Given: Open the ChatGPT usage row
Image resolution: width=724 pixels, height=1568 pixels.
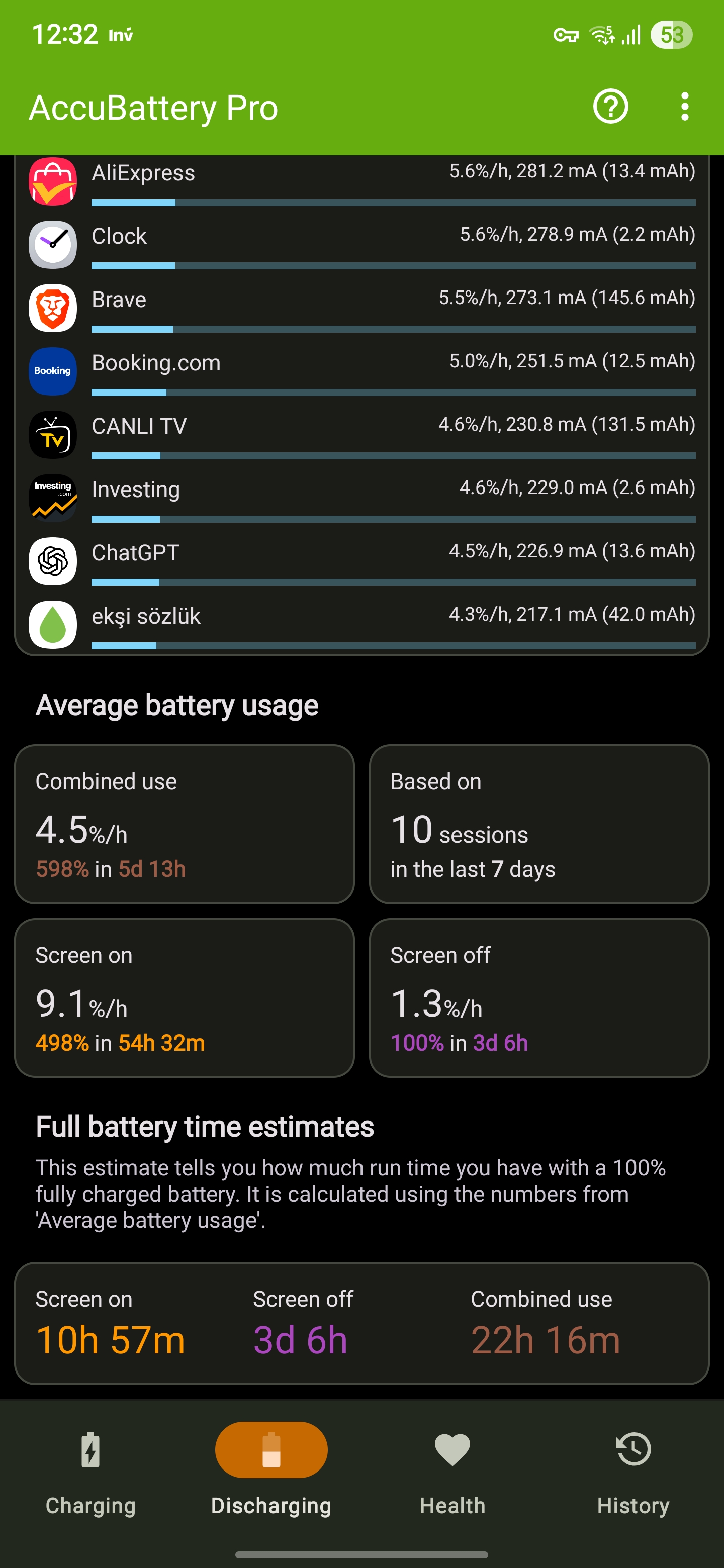Looking at the screenshot, I should (x=363, y=562).
